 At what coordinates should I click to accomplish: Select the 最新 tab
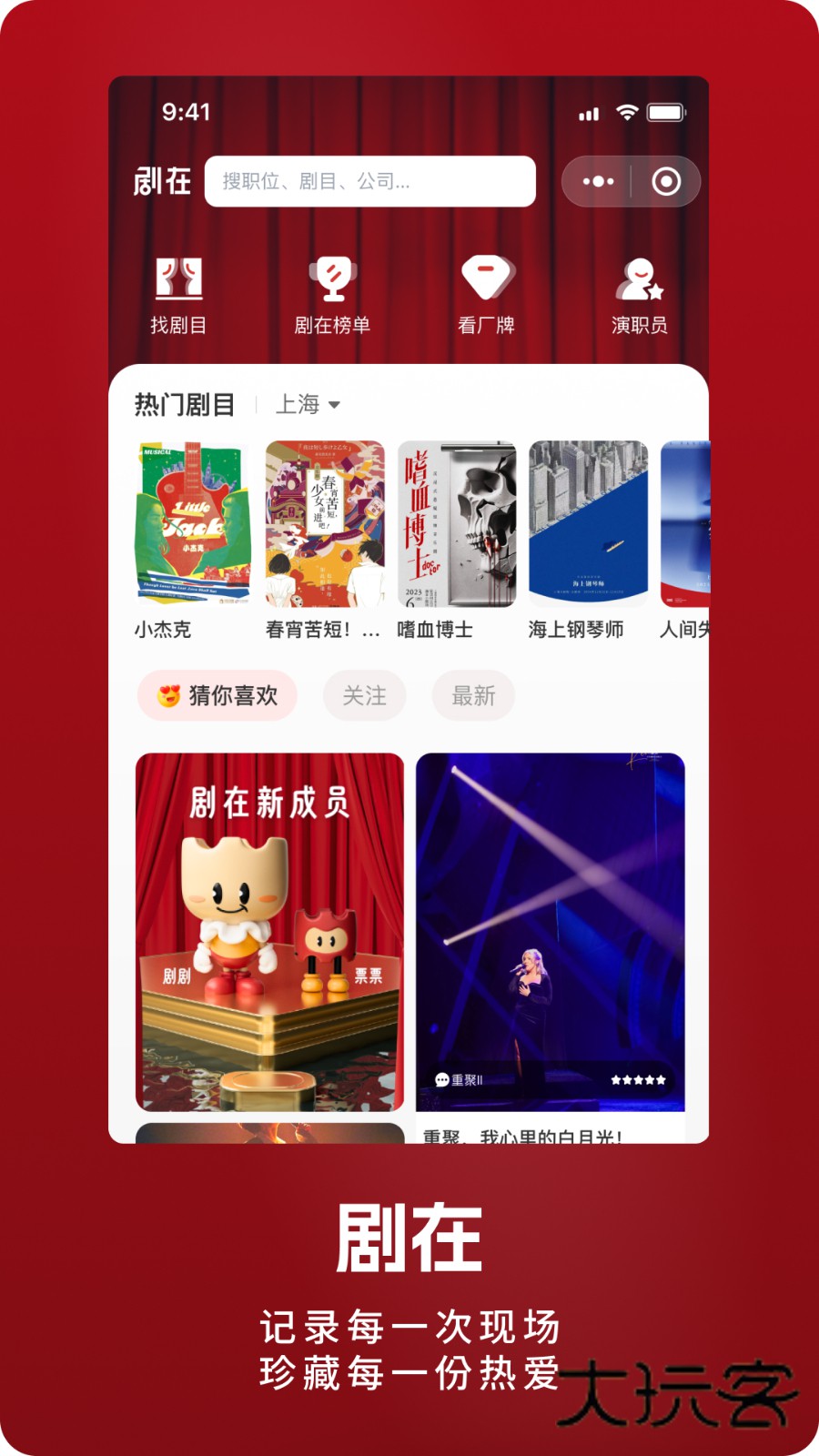pos(472,695)
